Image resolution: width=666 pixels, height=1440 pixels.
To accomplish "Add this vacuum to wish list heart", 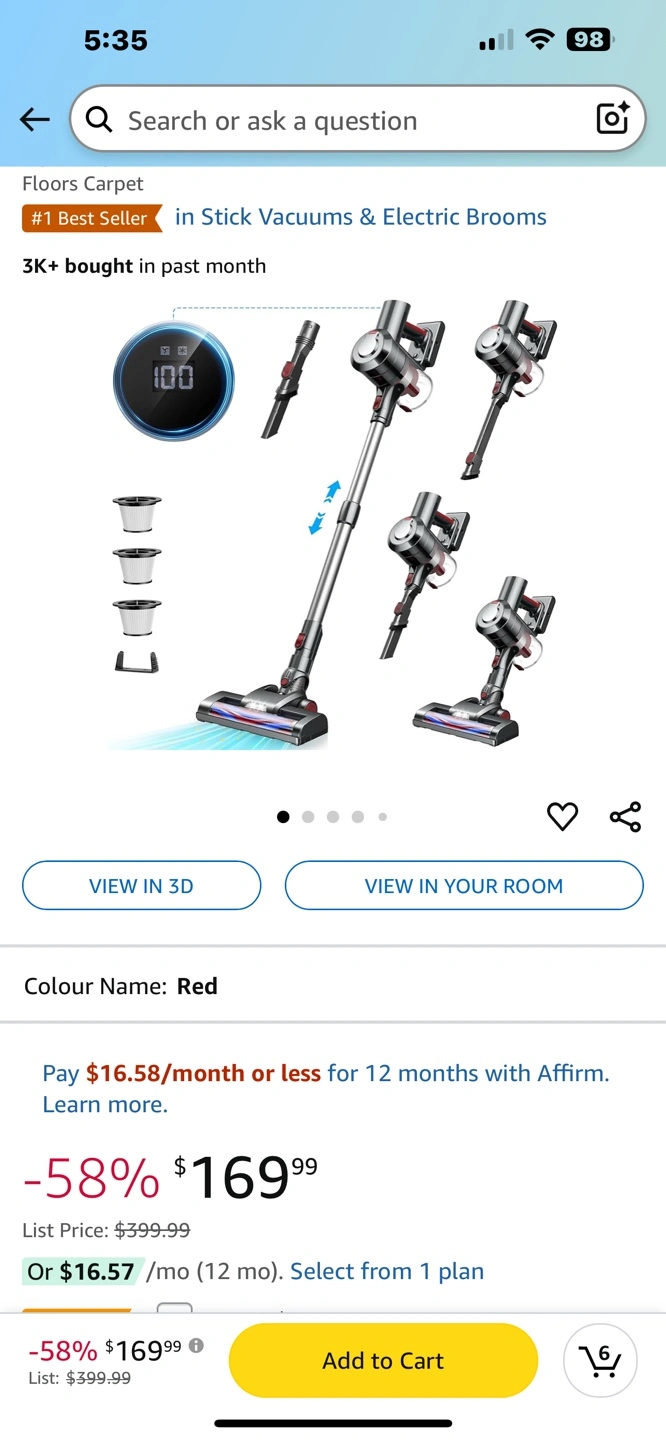I will pos(562,817).
